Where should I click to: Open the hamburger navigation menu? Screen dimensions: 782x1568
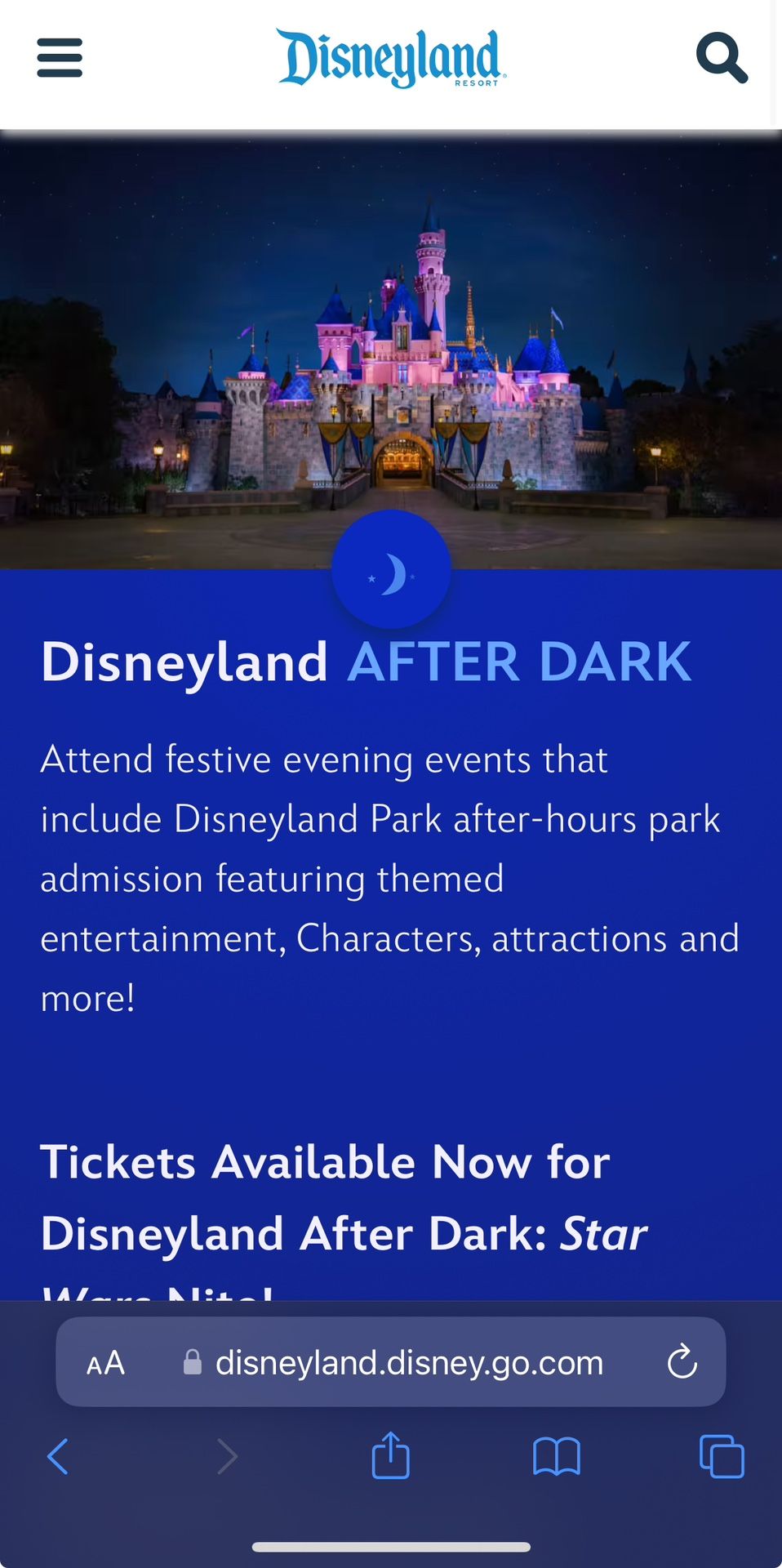click(58, 57)
